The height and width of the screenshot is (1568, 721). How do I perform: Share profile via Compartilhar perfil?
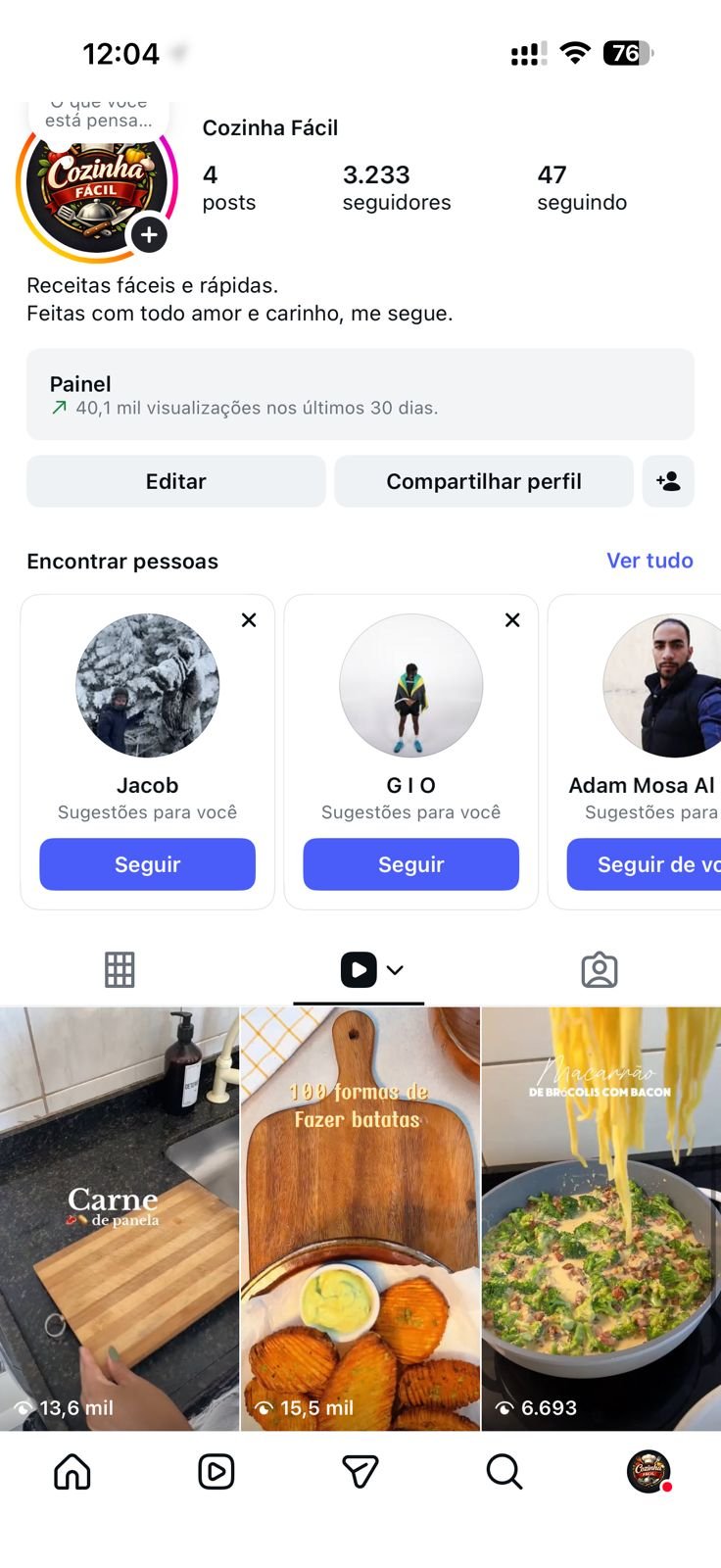(x=483, y=481)
